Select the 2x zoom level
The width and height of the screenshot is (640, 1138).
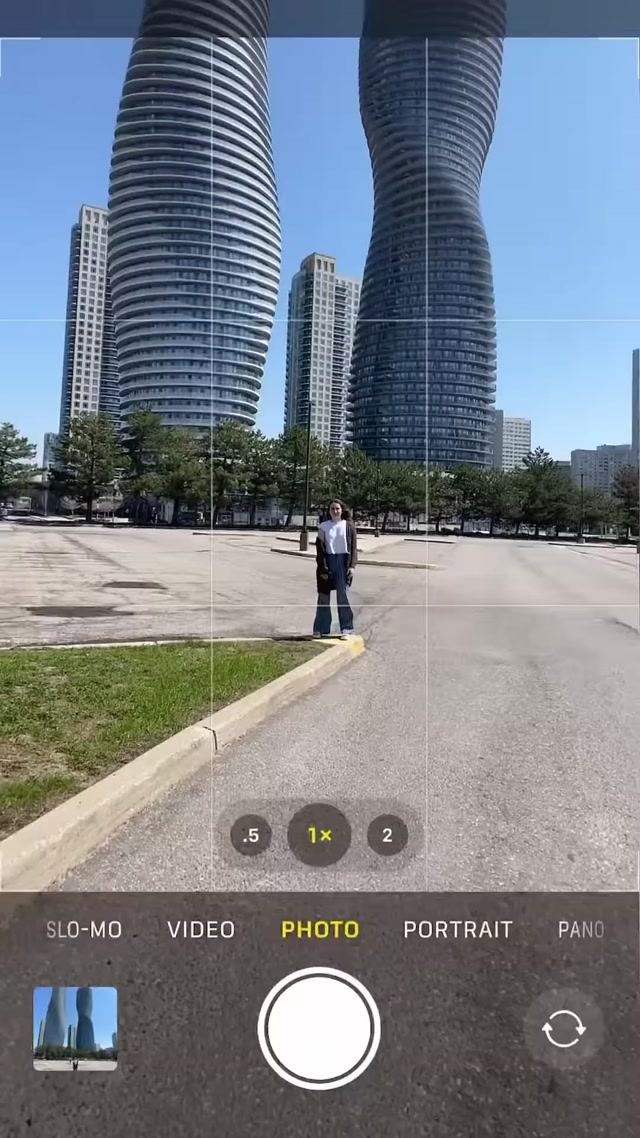(x=387, y=835)
